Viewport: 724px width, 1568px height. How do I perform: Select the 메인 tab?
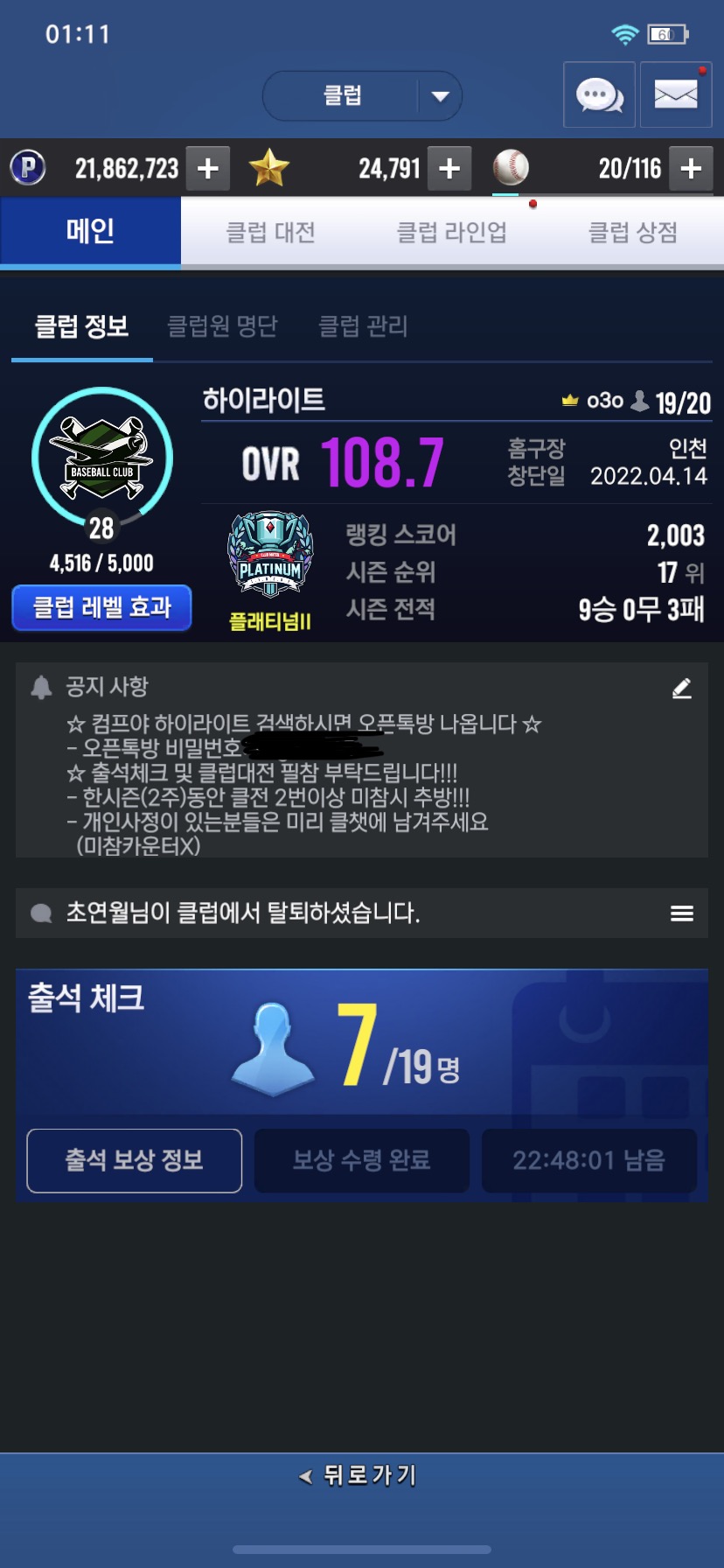click(x=91, y=232)
